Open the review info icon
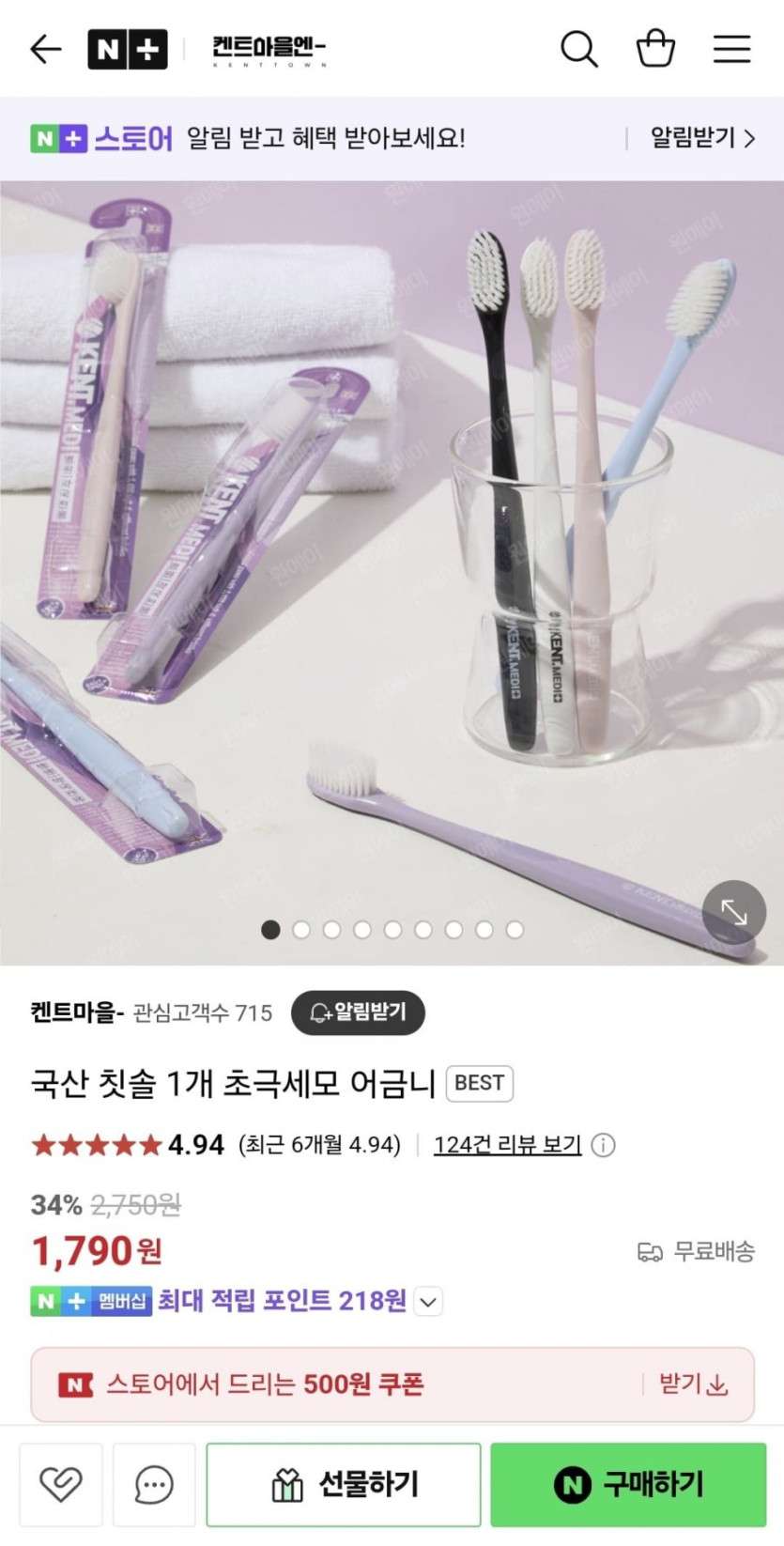Image resolution: width=784 pixels, height=1546 pixels. pyautogui.click(x=604, y=1145)
